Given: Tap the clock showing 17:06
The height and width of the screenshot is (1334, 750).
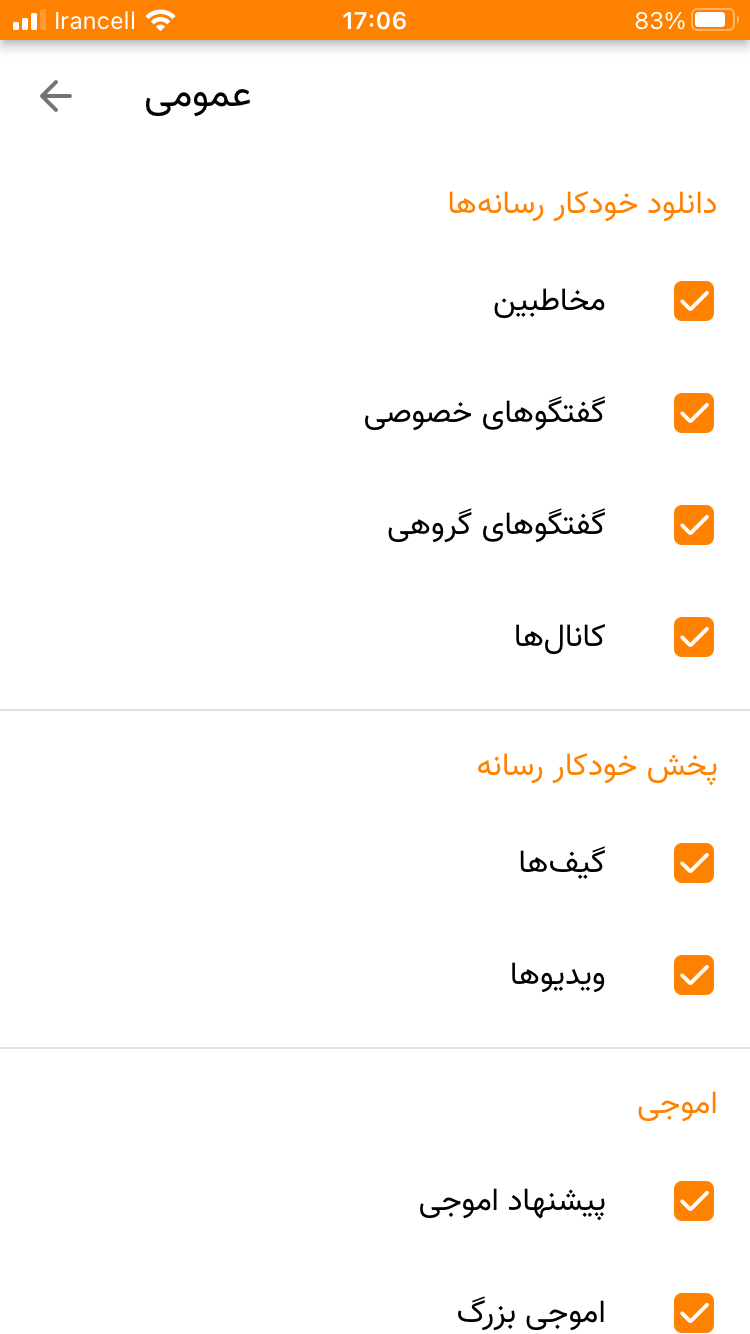Looking at the screenshot, I should pyautogui.click(x=375, y=18).
